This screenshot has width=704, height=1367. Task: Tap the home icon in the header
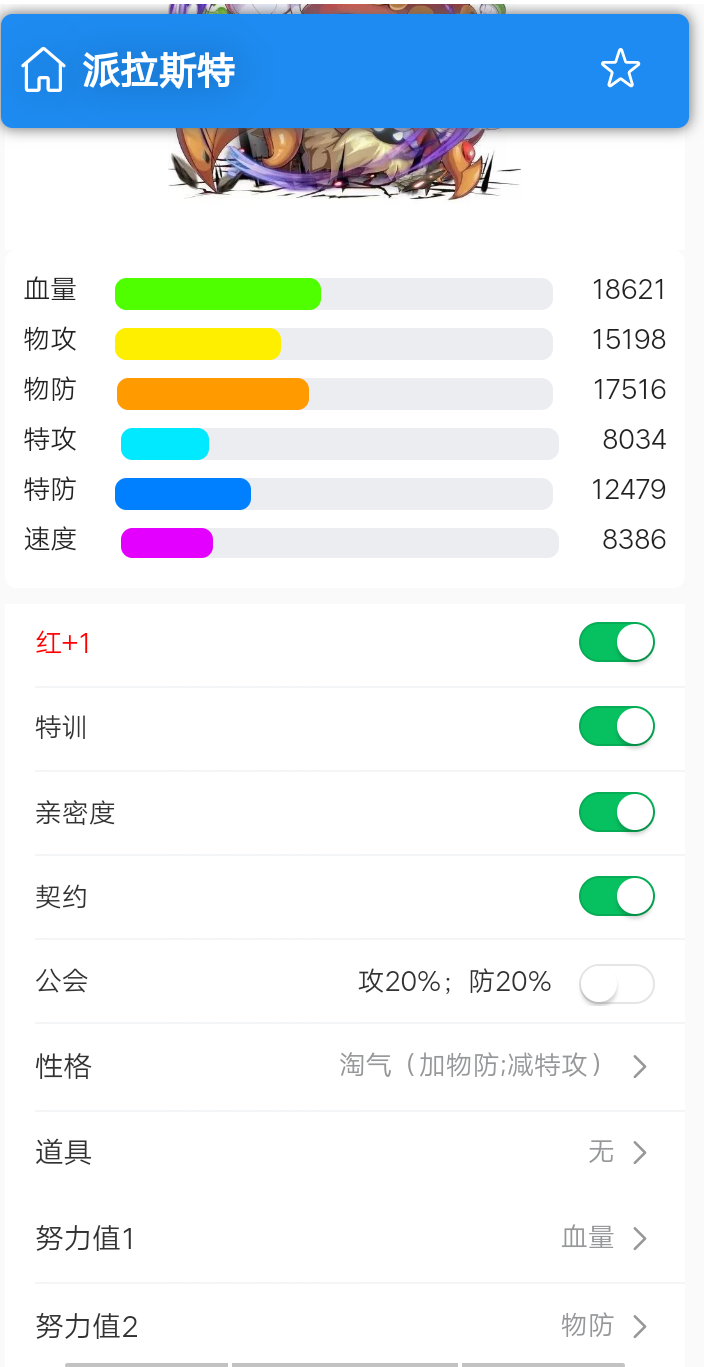coord(43,70)
